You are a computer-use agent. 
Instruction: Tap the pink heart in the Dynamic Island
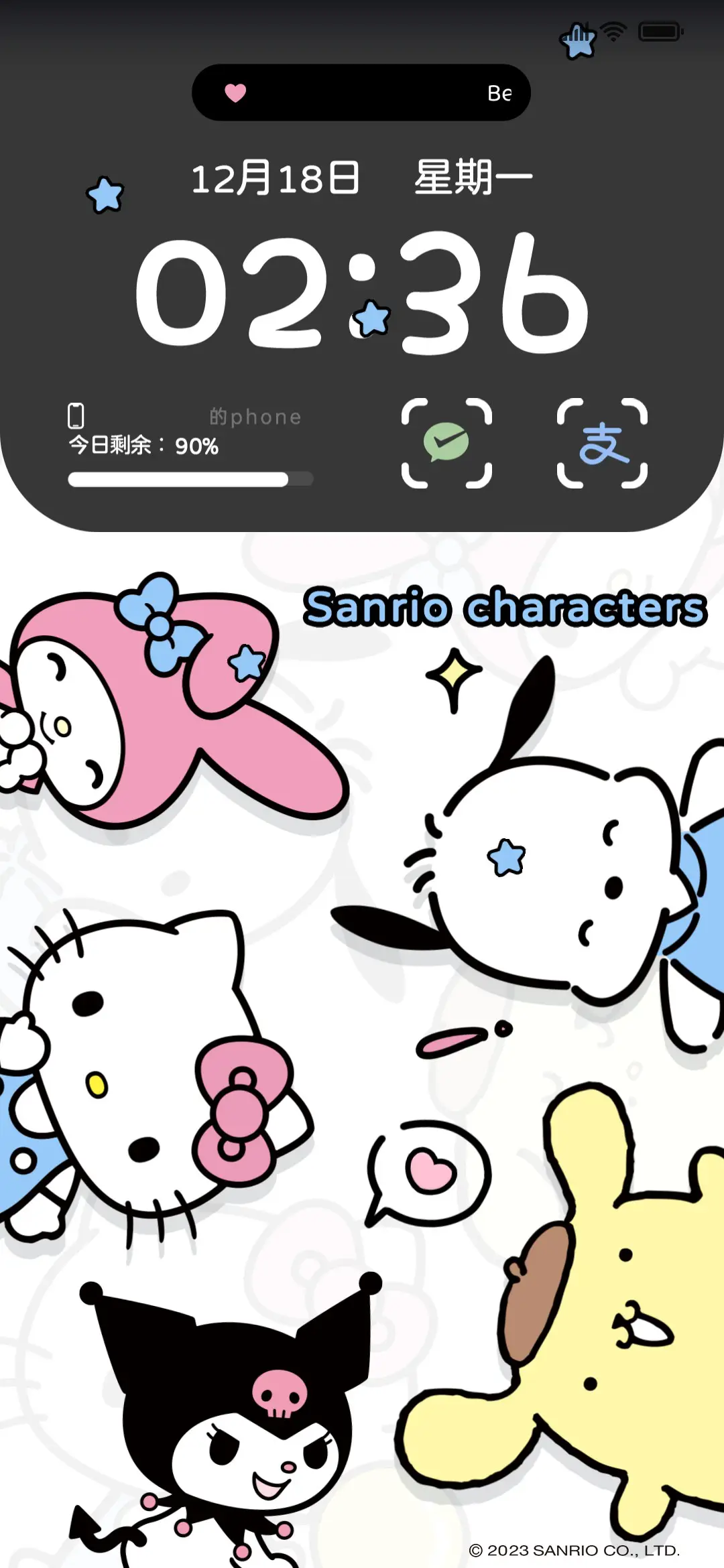coord(235,92)
